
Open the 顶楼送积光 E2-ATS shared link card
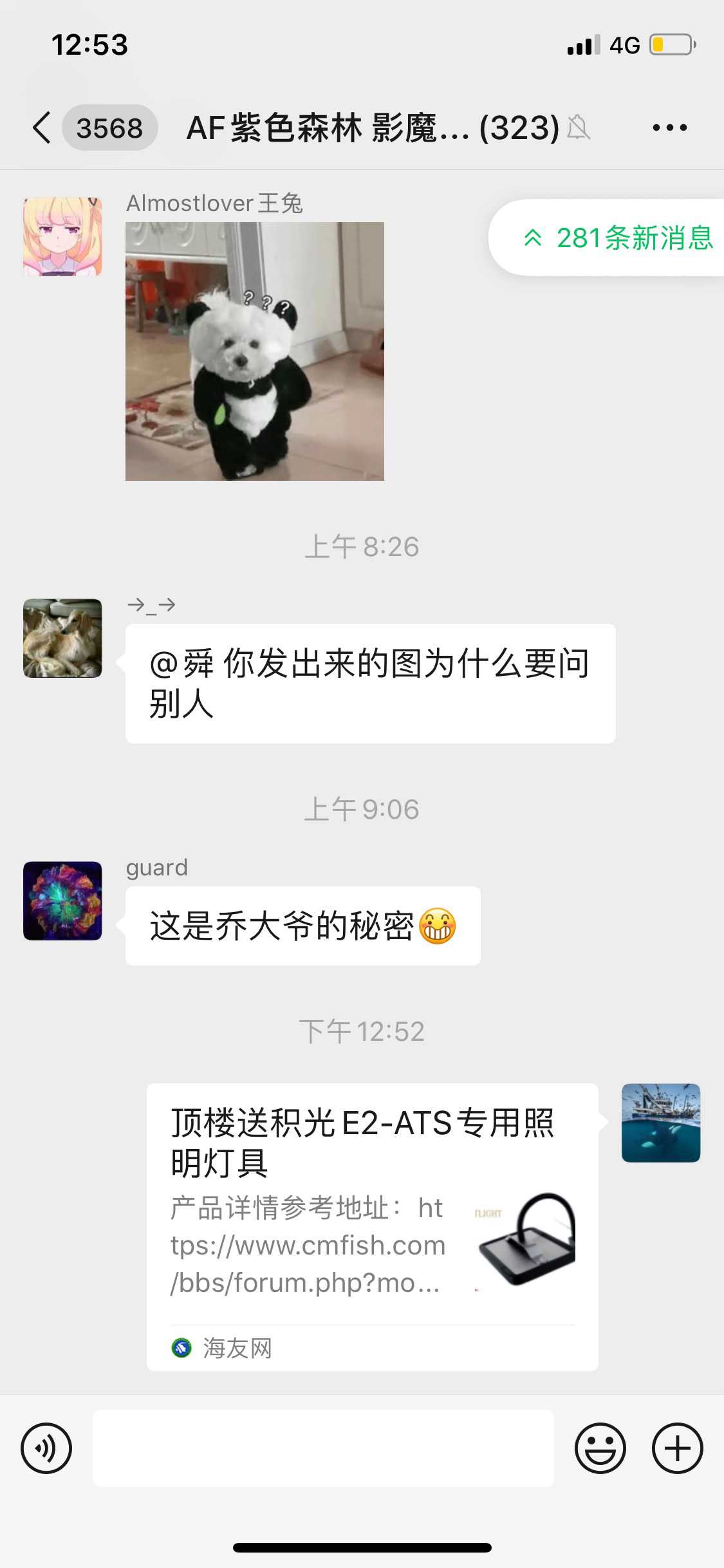(372, 1226)
